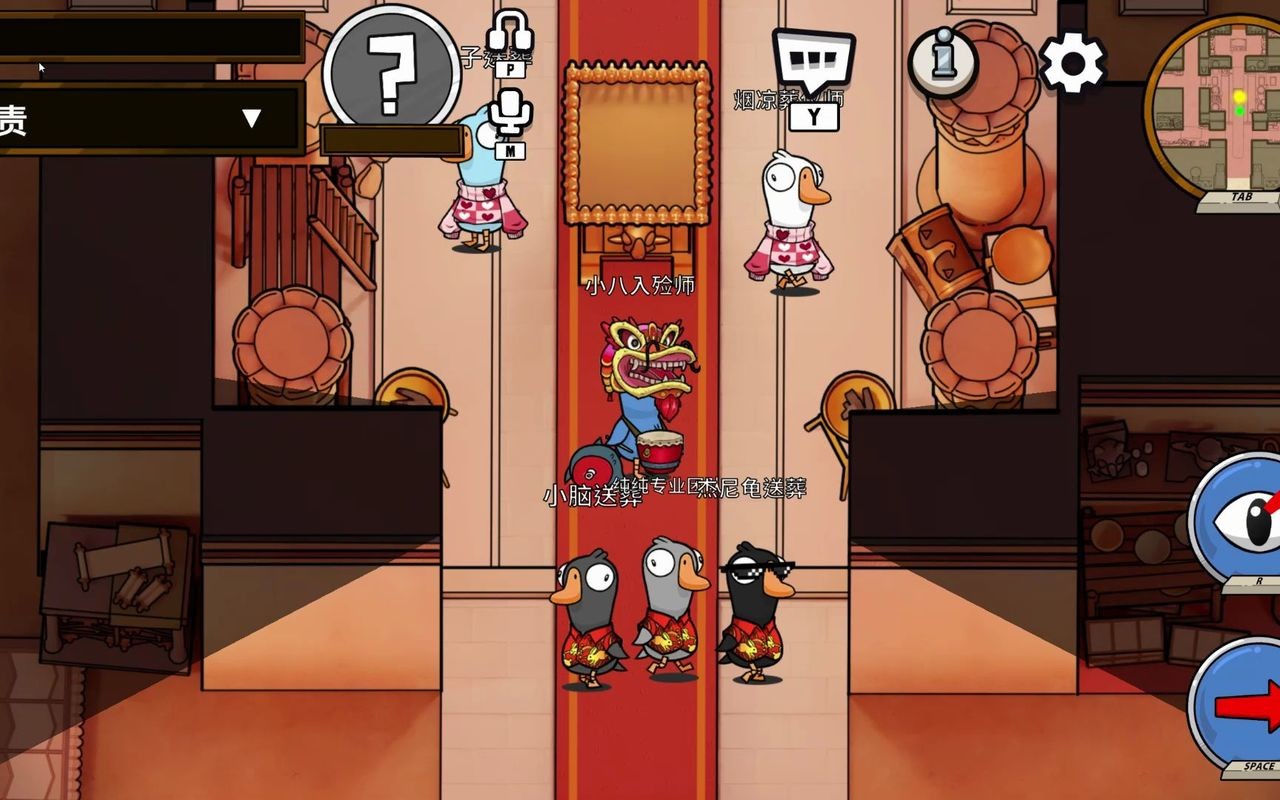Open the settings gear
This screenshot has height=800, width=1280.
pos(1072,64)
